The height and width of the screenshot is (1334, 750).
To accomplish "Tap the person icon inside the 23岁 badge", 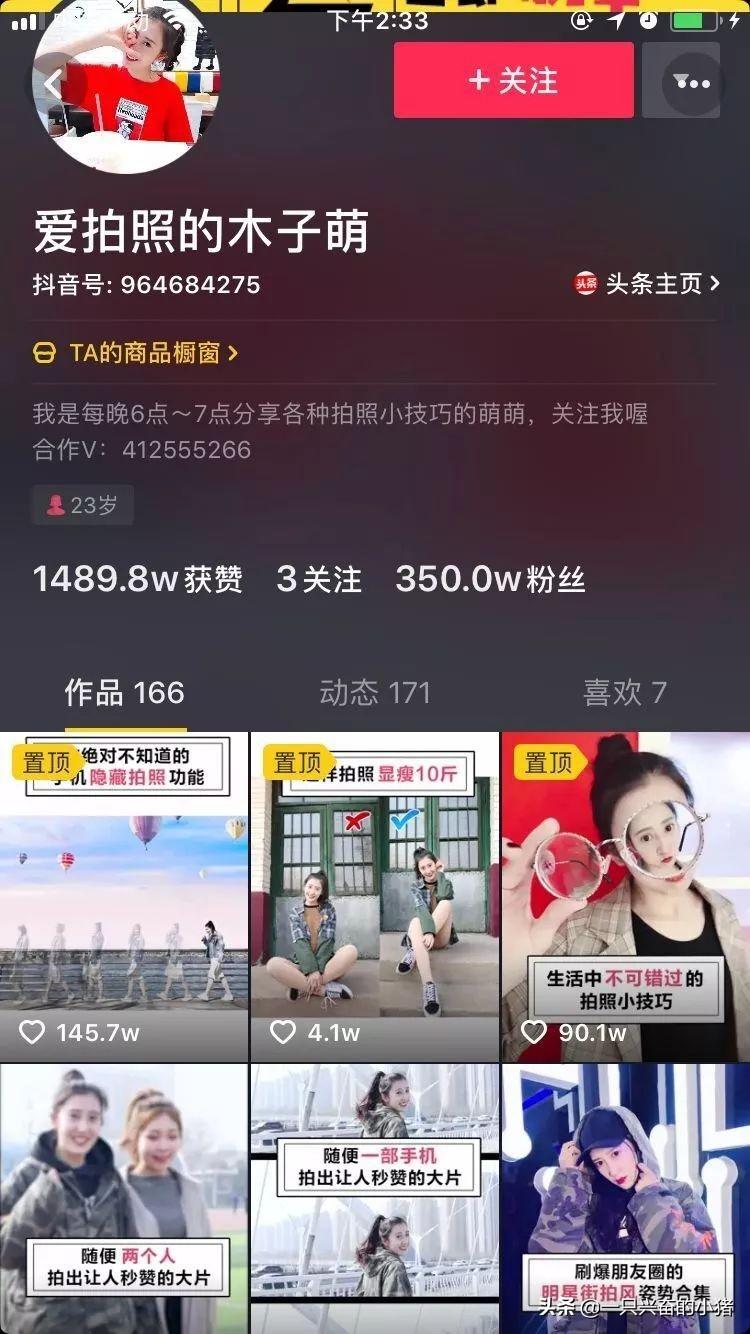I will coord(59,504).
